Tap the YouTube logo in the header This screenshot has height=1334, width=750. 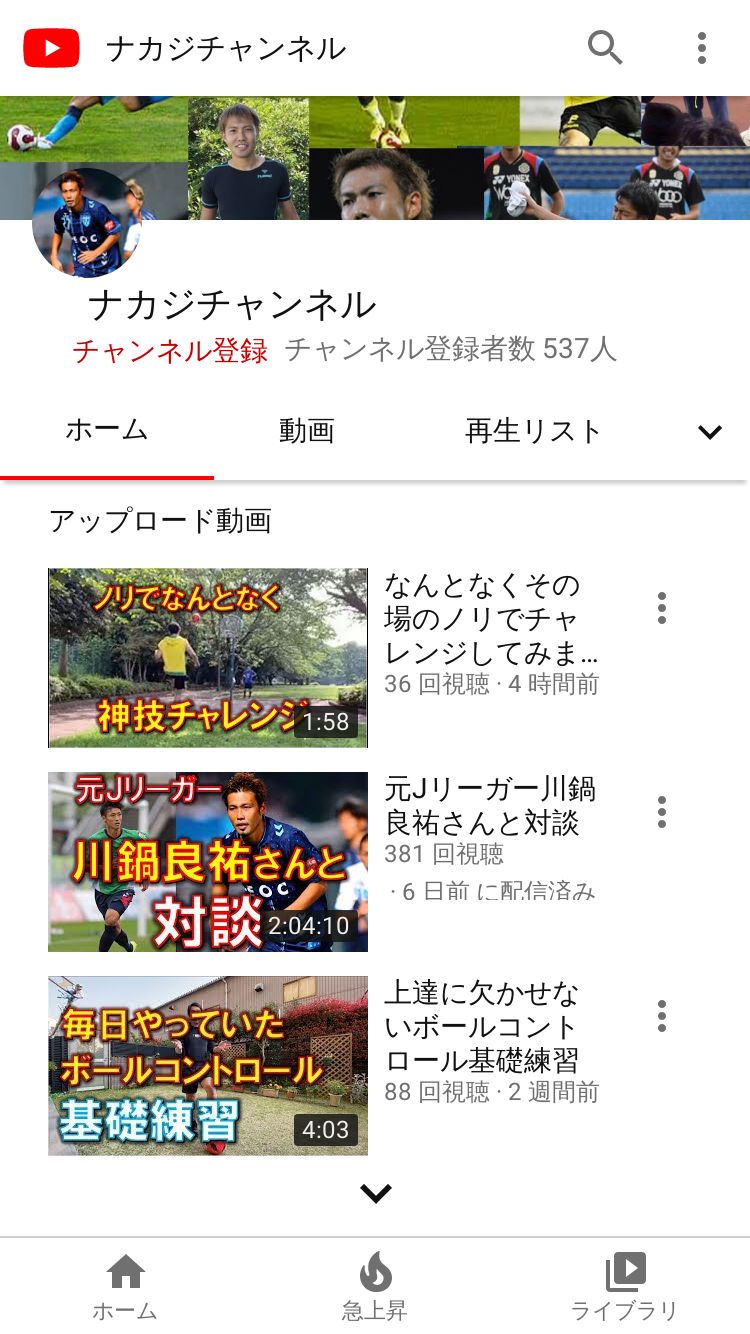click(51, 48)
